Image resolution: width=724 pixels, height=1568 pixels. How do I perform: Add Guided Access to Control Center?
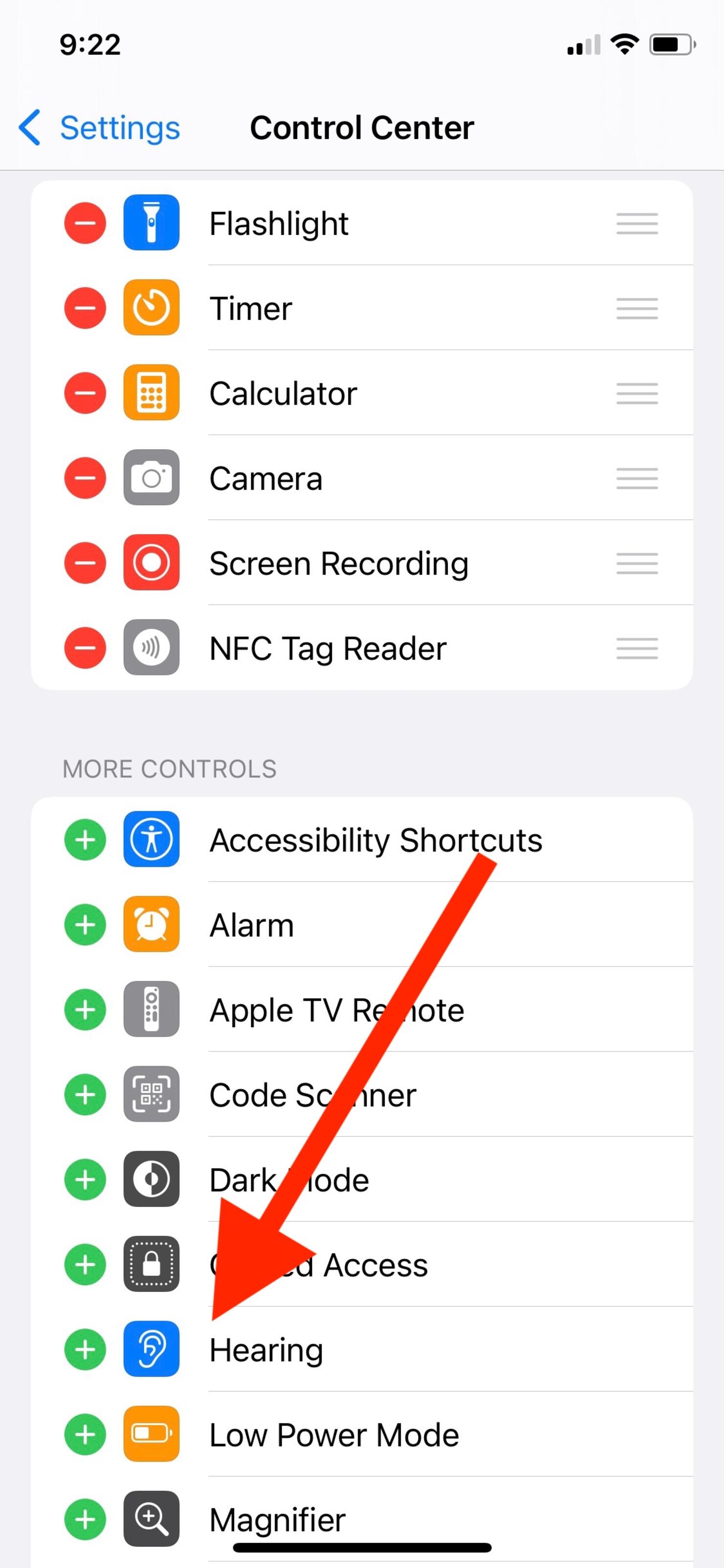coord(85,1264)
